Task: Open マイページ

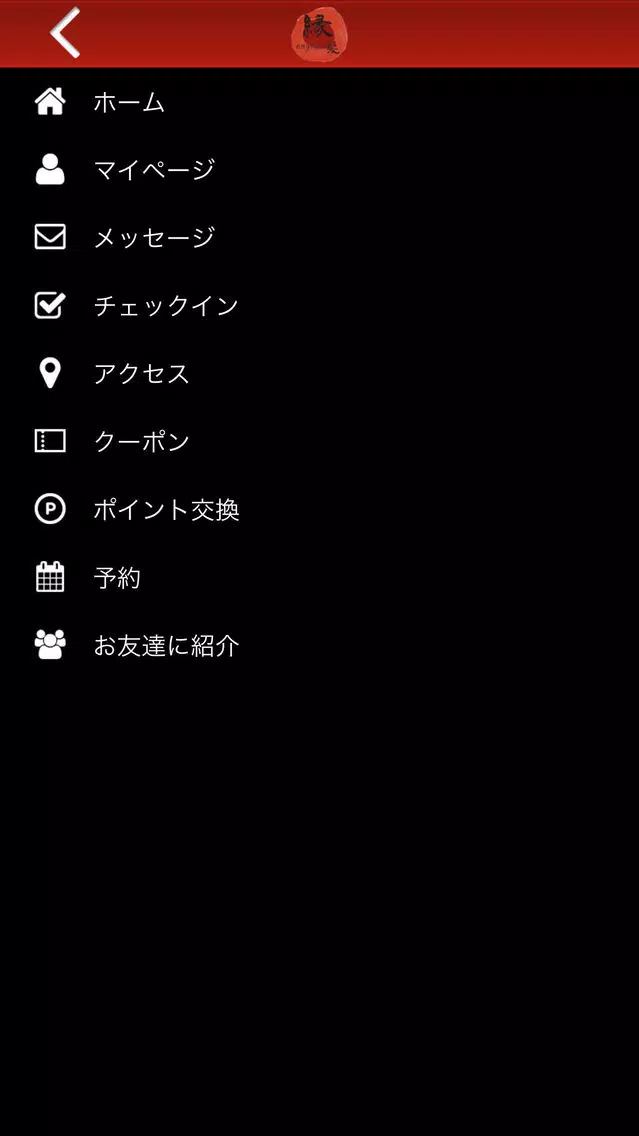Action: tap(320, 170)
